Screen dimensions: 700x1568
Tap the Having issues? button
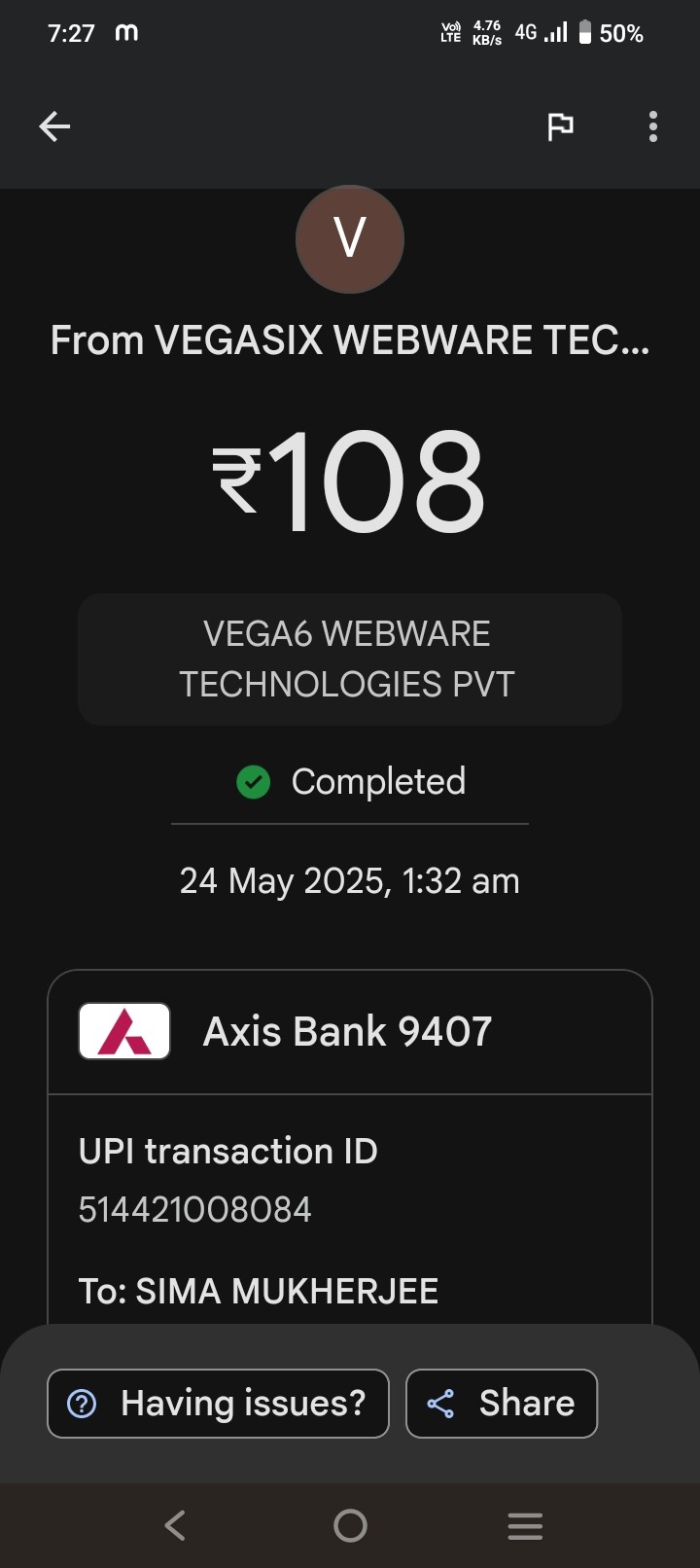pos(218,1403)
